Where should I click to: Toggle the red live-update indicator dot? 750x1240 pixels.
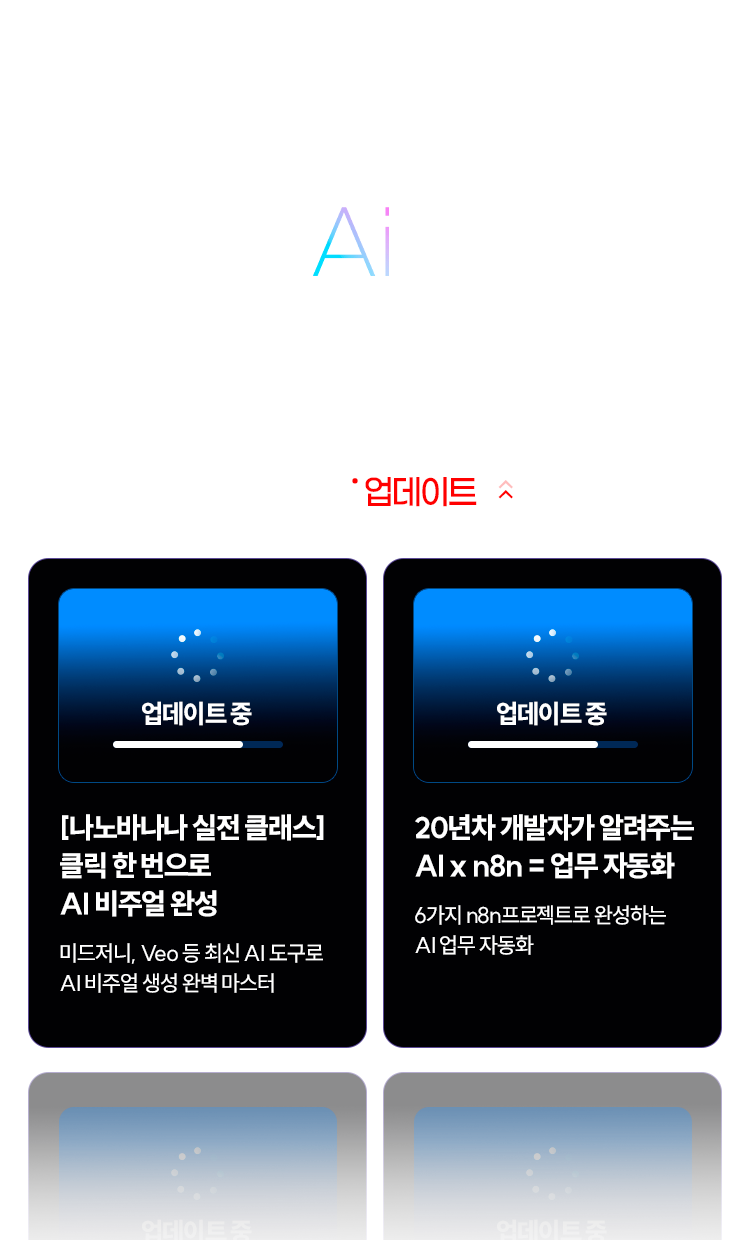point(355,480)
